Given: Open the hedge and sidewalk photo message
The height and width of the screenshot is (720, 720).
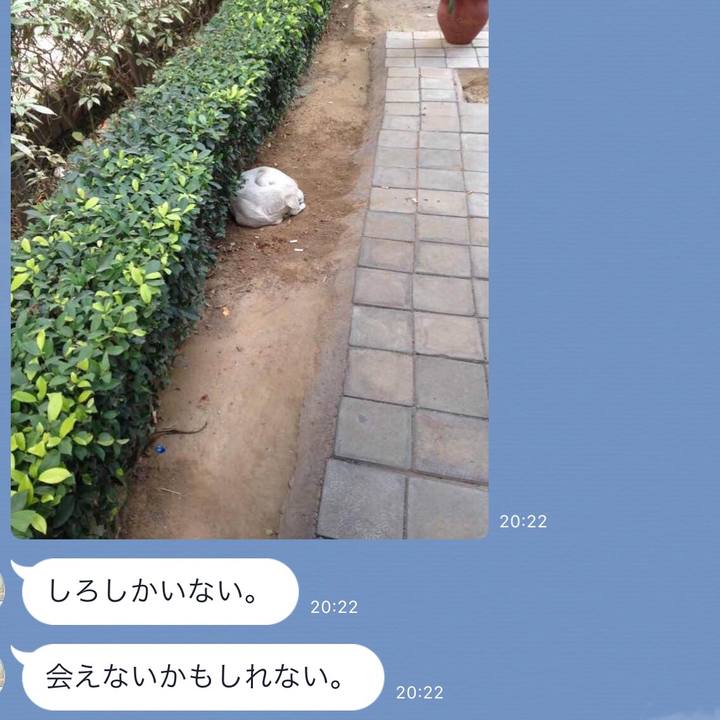Looking at the screenshot, I should pos(250,270).
